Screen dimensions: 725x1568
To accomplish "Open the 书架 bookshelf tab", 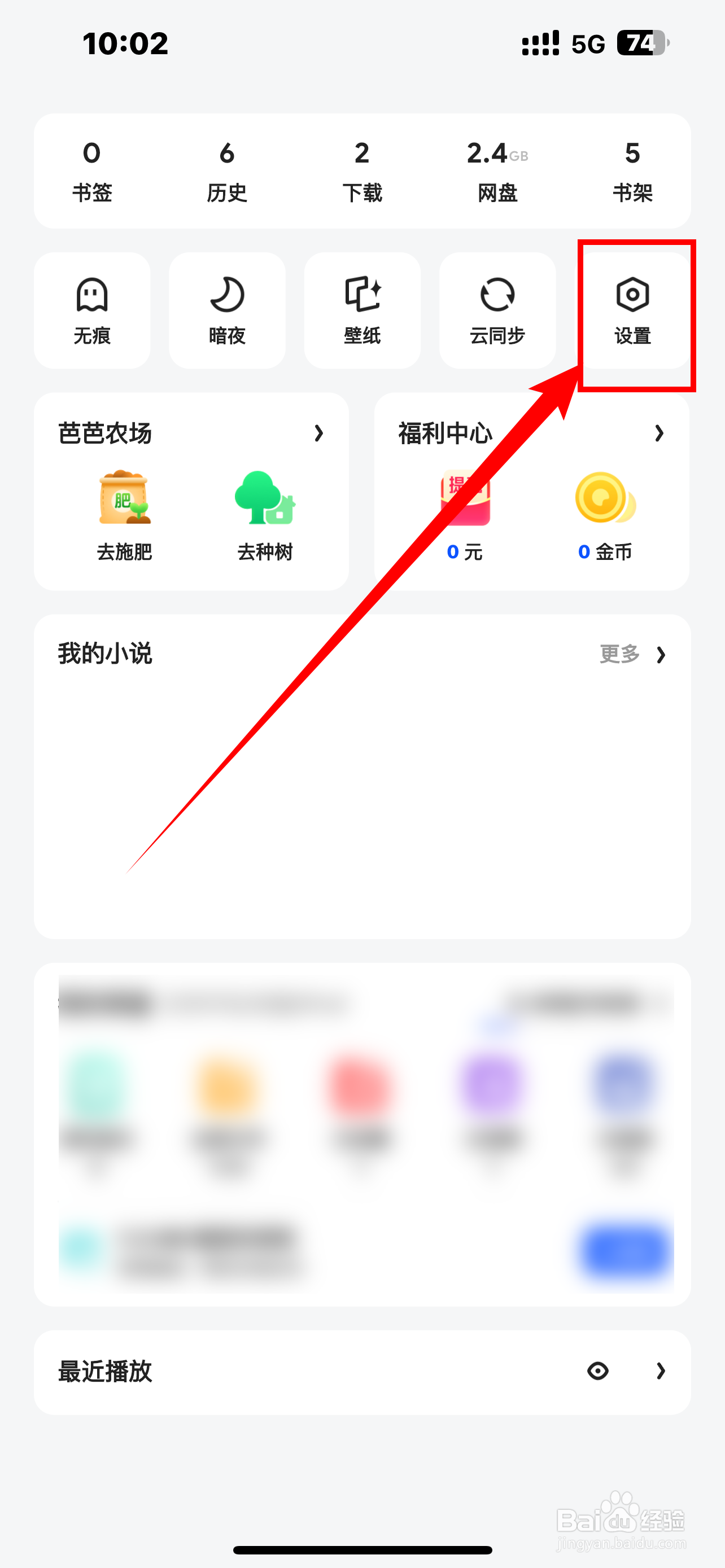I will pos(633,172).
